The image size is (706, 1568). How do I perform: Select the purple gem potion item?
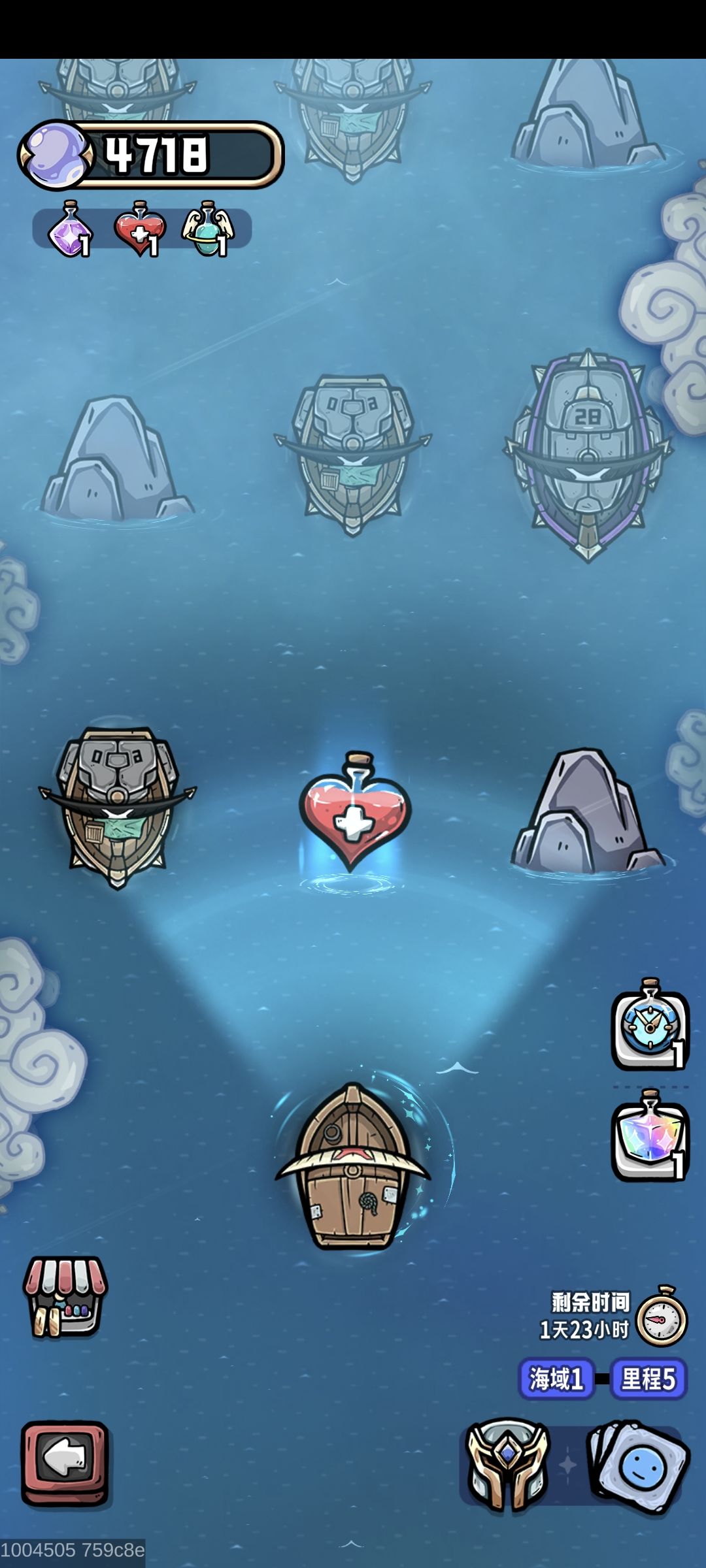pos(69,230)
